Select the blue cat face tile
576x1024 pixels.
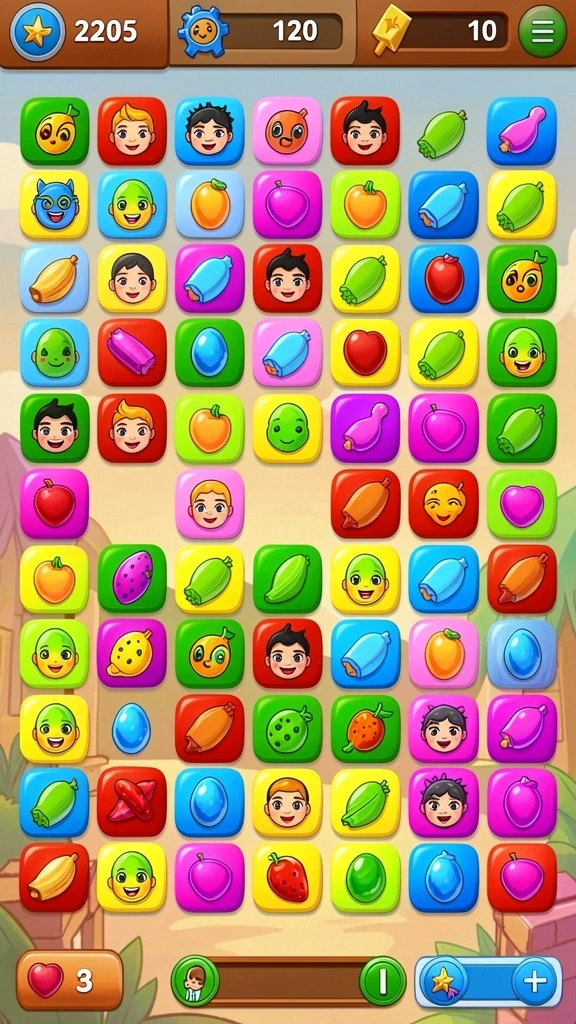pyautogui.click(x=54, y=205)
